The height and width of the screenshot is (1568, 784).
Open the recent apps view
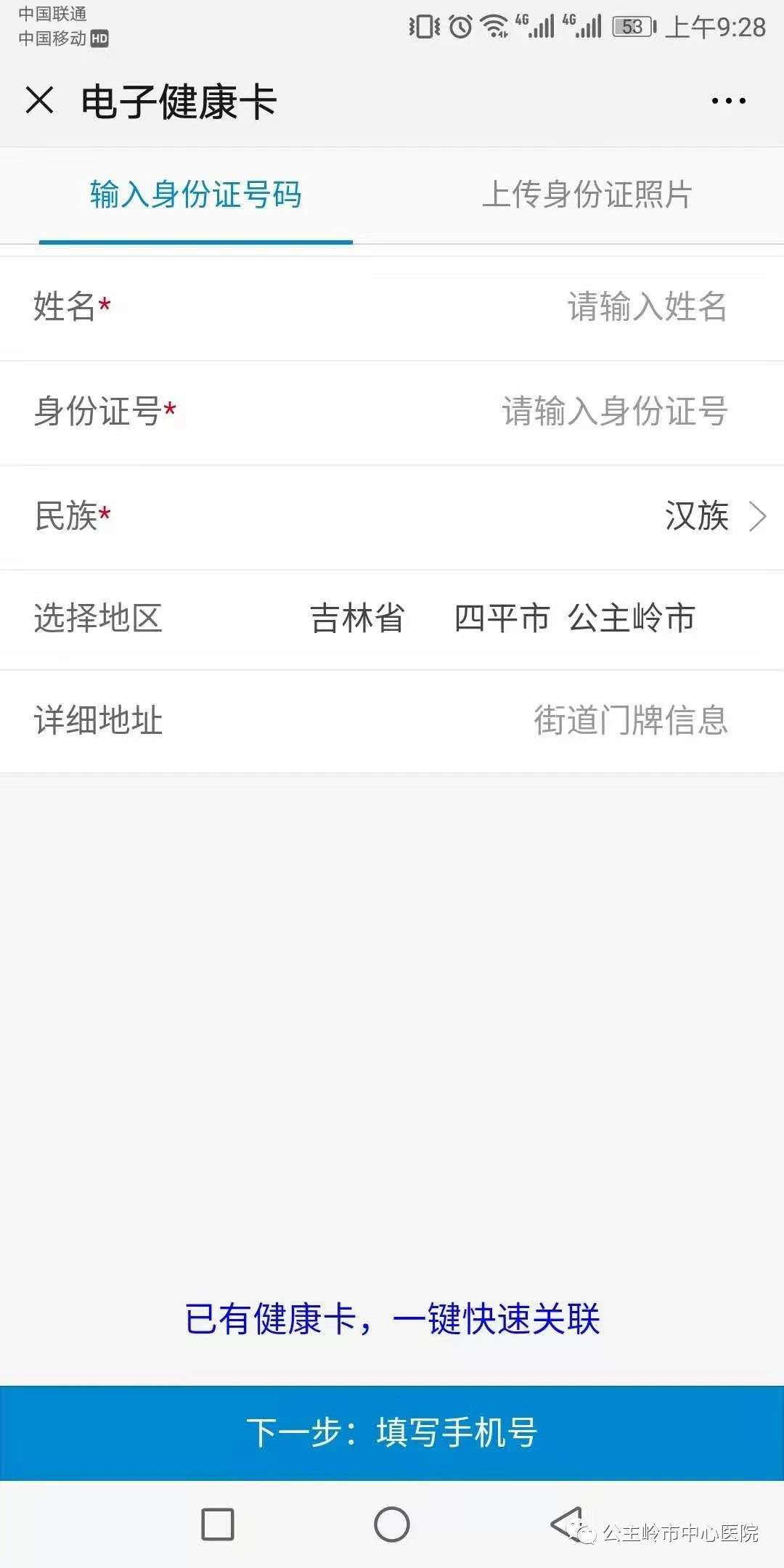[217, 1524]
